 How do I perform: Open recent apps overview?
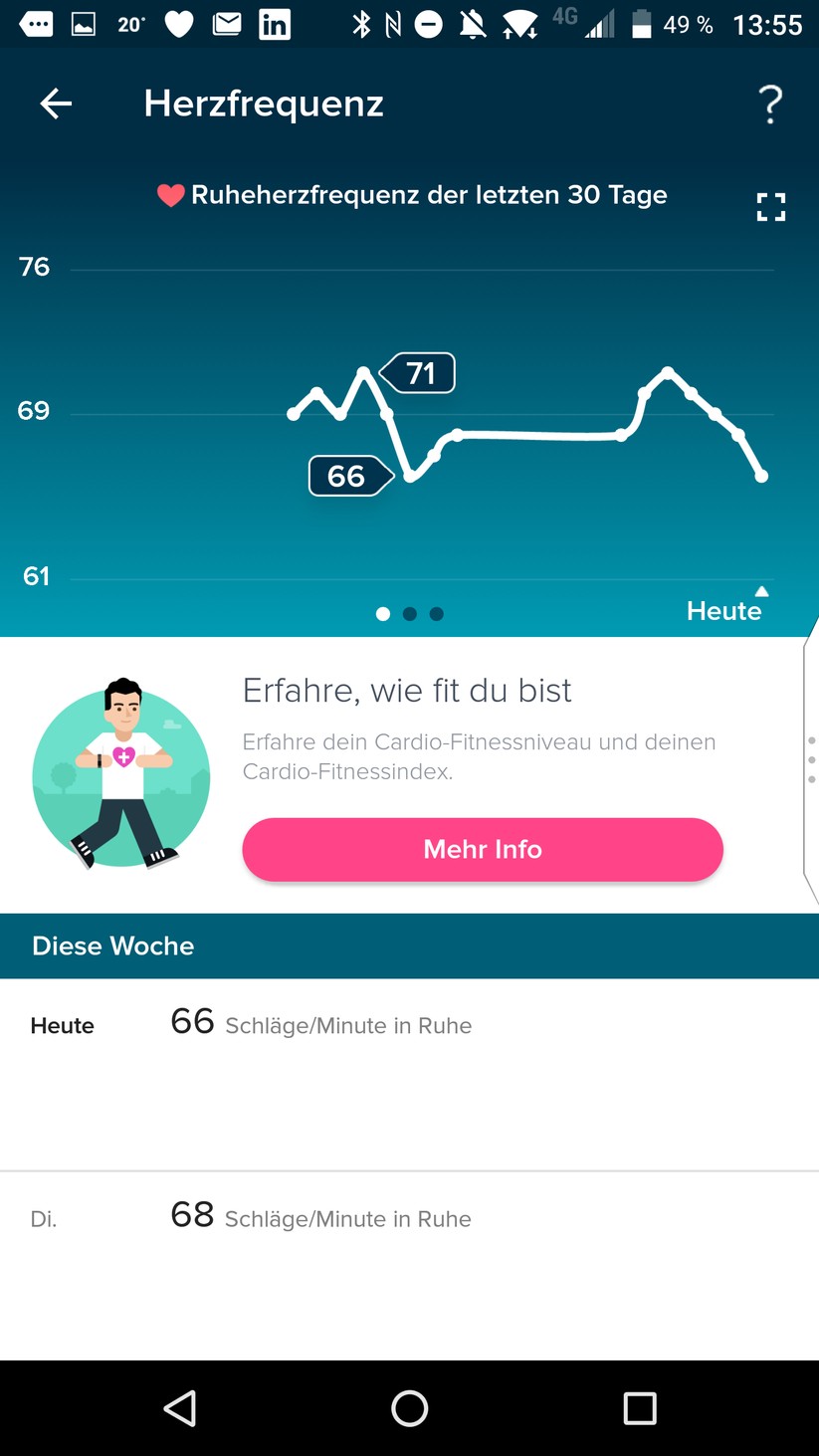click(x=639, y=1408)
